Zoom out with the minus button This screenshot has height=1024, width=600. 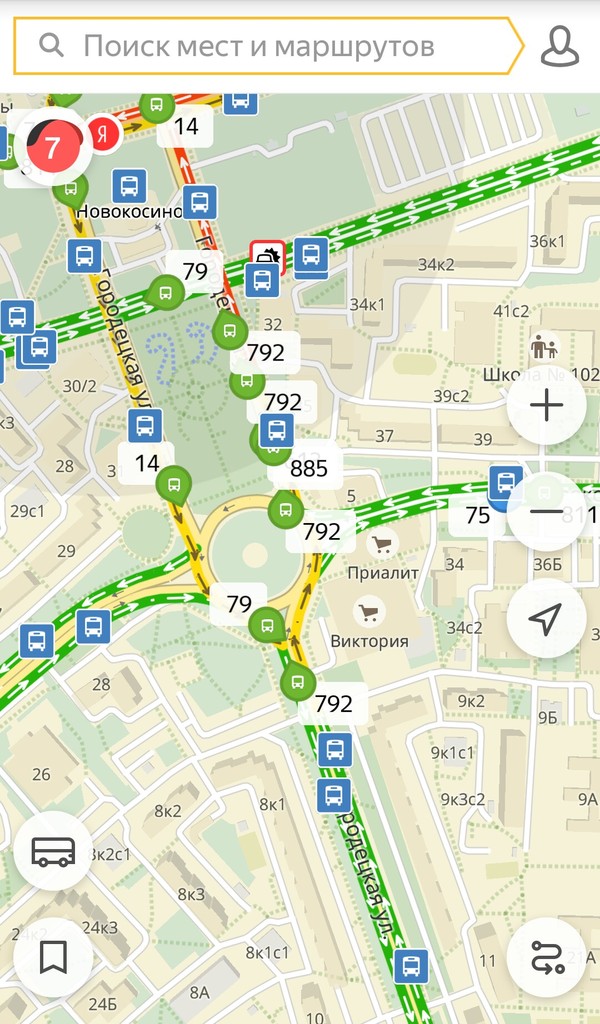pos(546,511)
